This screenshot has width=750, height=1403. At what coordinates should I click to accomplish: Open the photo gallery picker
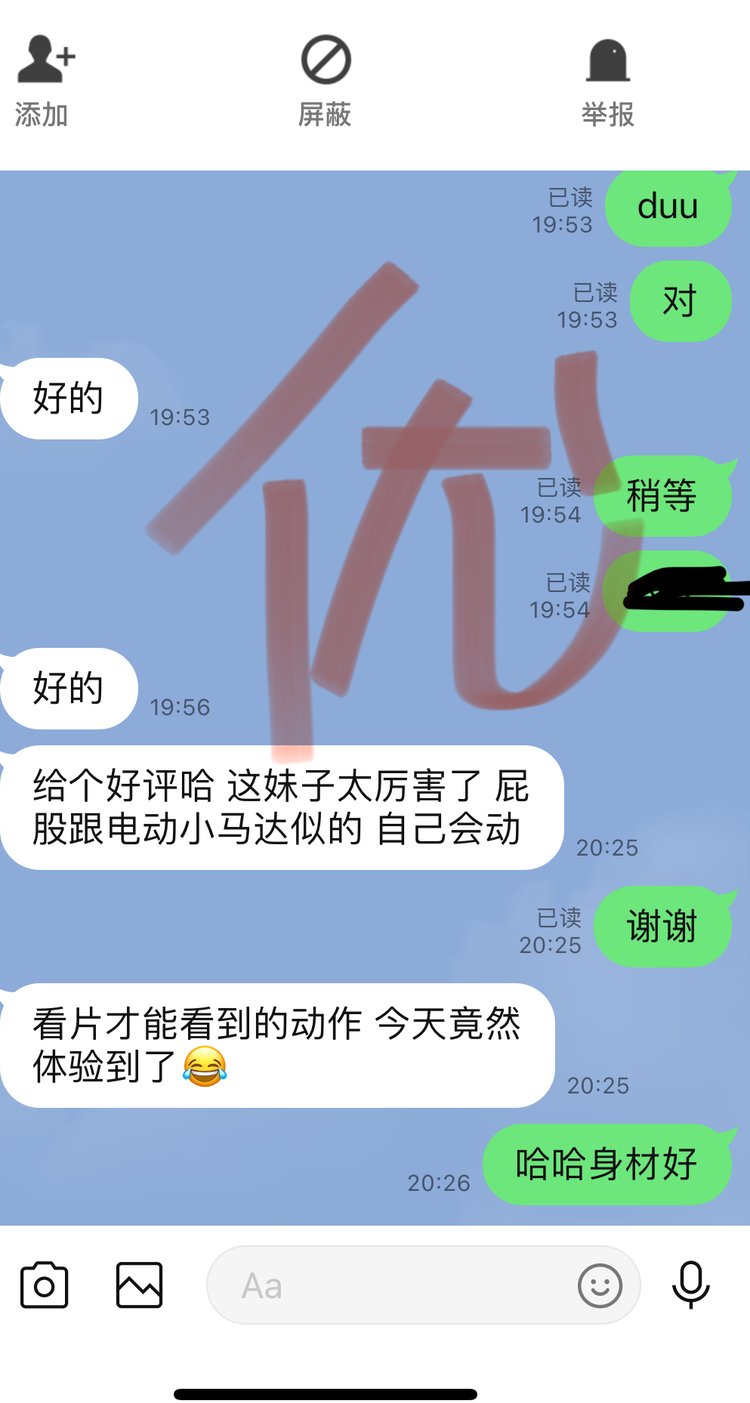pos(139,1285)
